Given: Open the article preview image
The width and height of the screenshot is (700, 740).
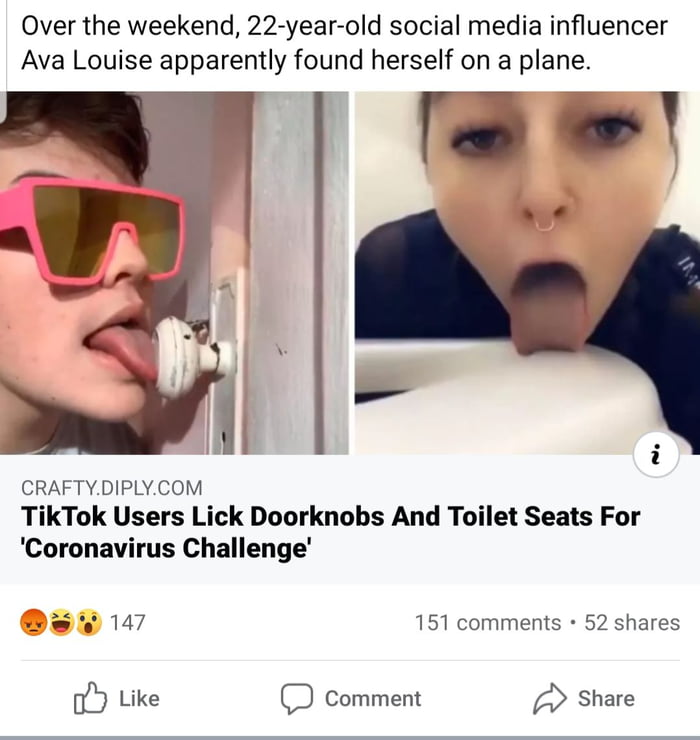Looking at the screenshot, I should tap(350, 272).
